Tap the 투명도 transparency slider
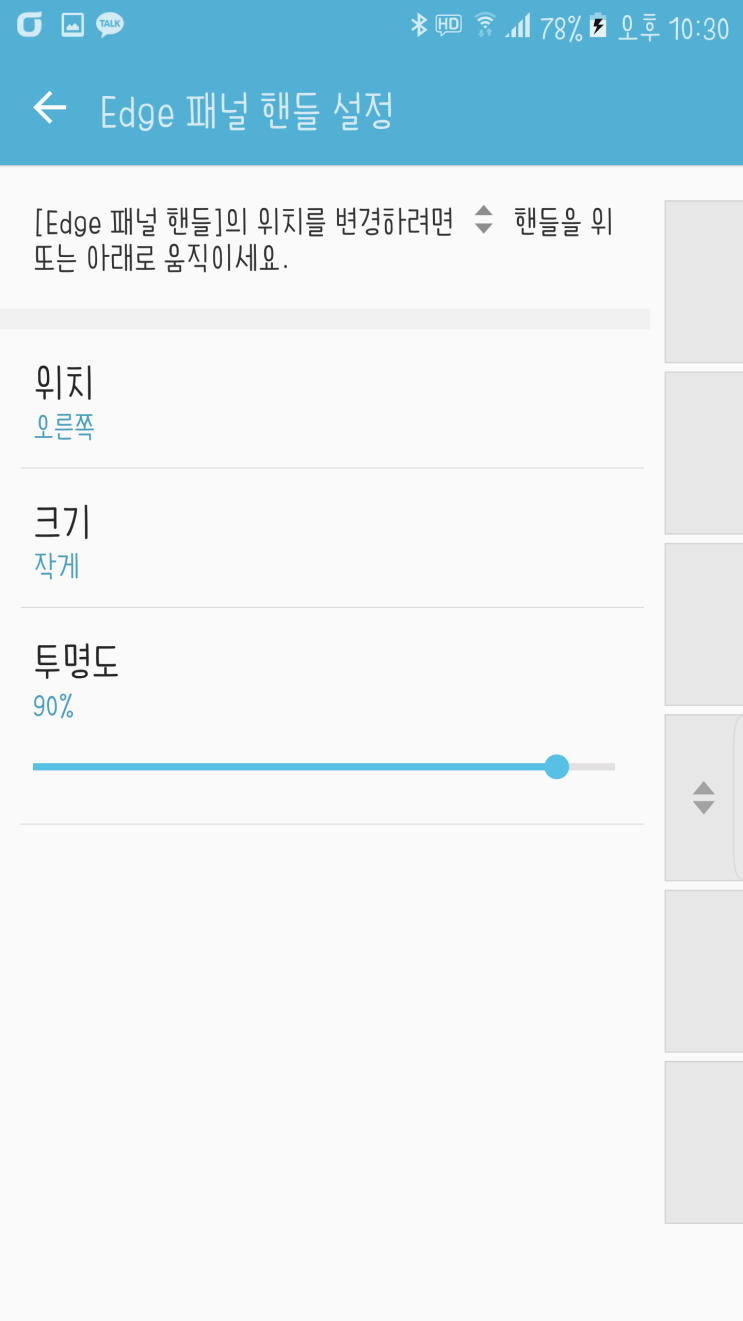This screenshot has height=1321, width=743. click(323, 767)
